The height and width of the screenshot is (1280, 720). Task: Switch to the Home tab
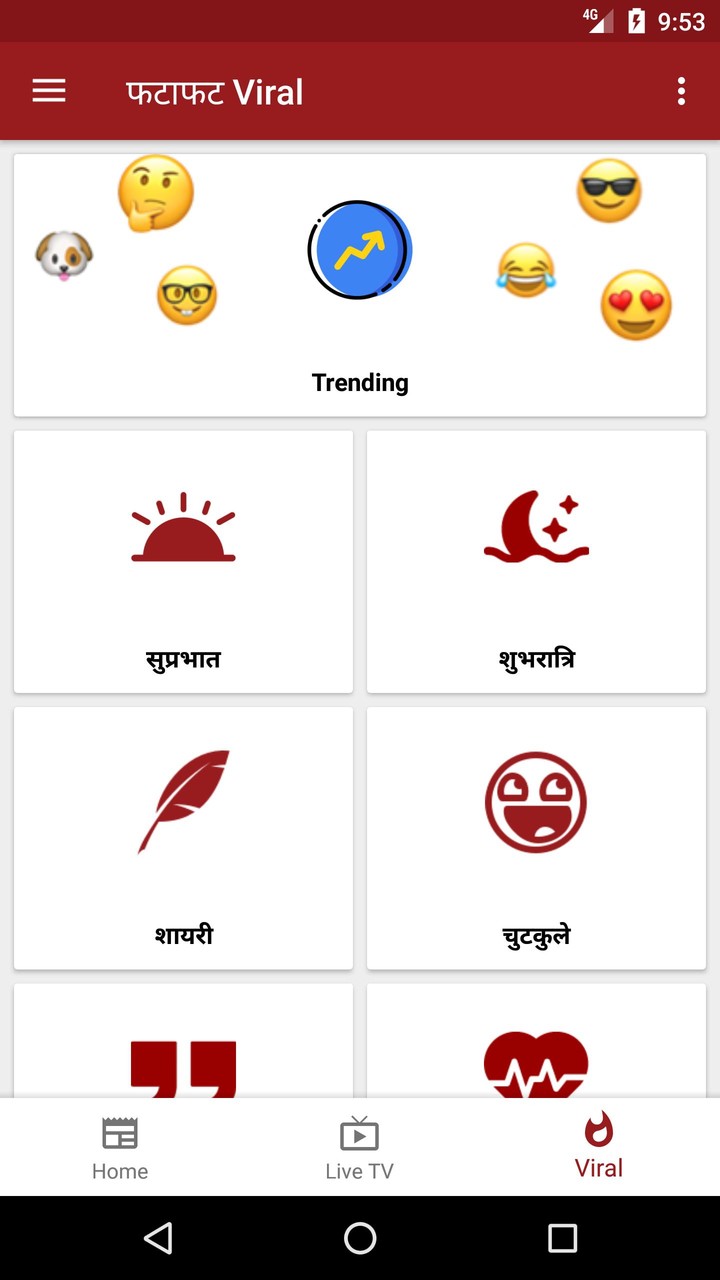[120, 1148]
